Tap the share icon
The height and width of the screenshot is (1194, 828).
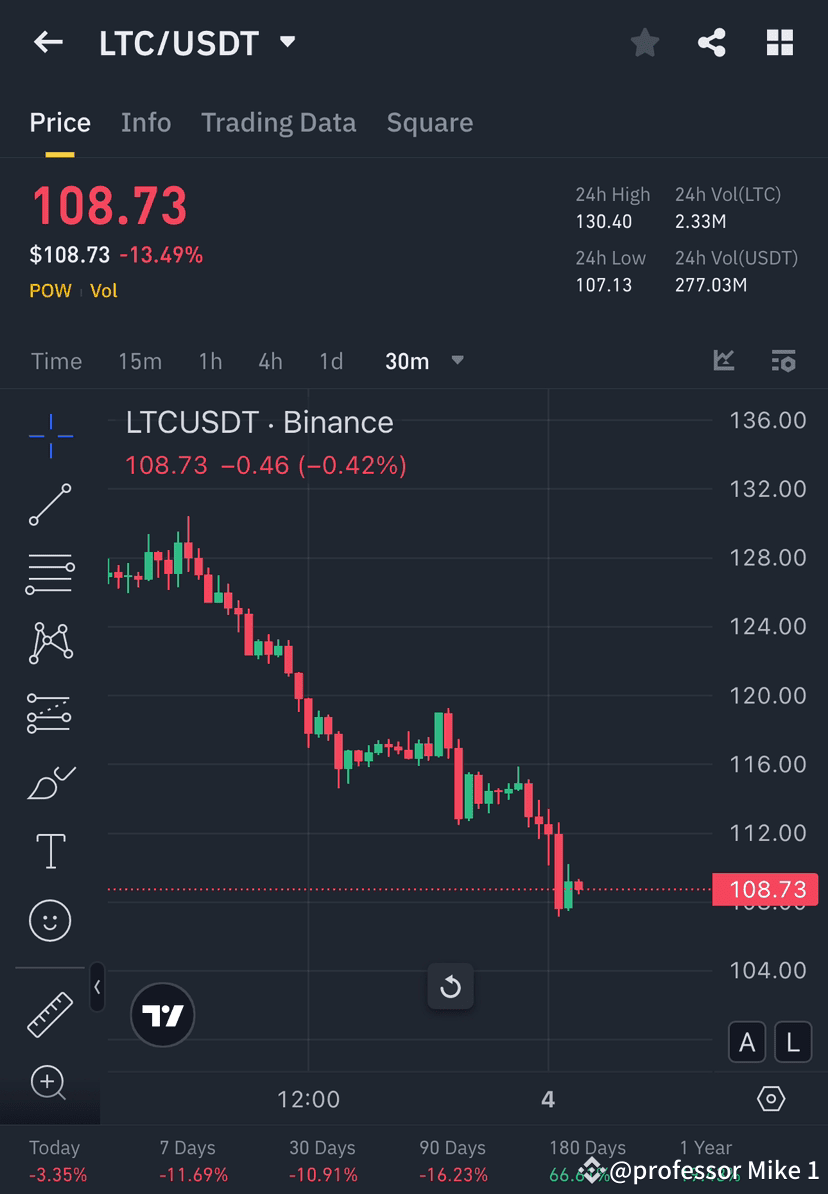(712, 42)
